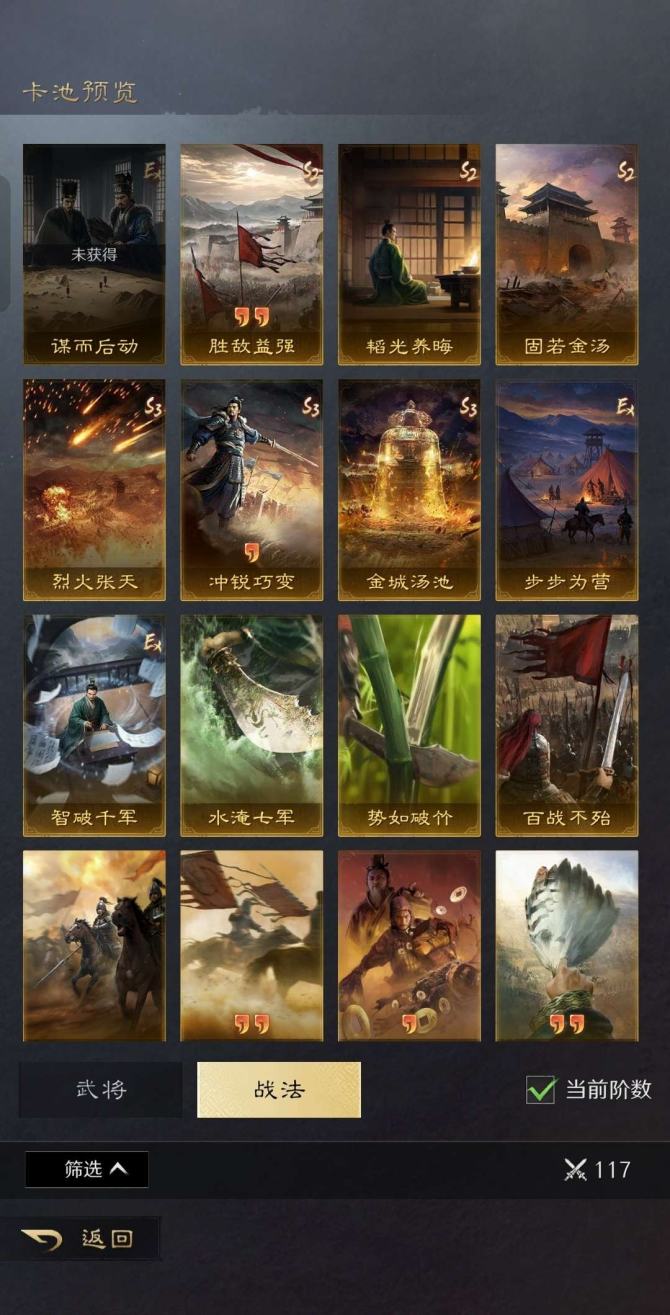The width and height of the screenshot is (670, 1315).
Task: Uncheck the 当前阶数 checkbox
Action: pyautogui.click(x=541, y=1090)
